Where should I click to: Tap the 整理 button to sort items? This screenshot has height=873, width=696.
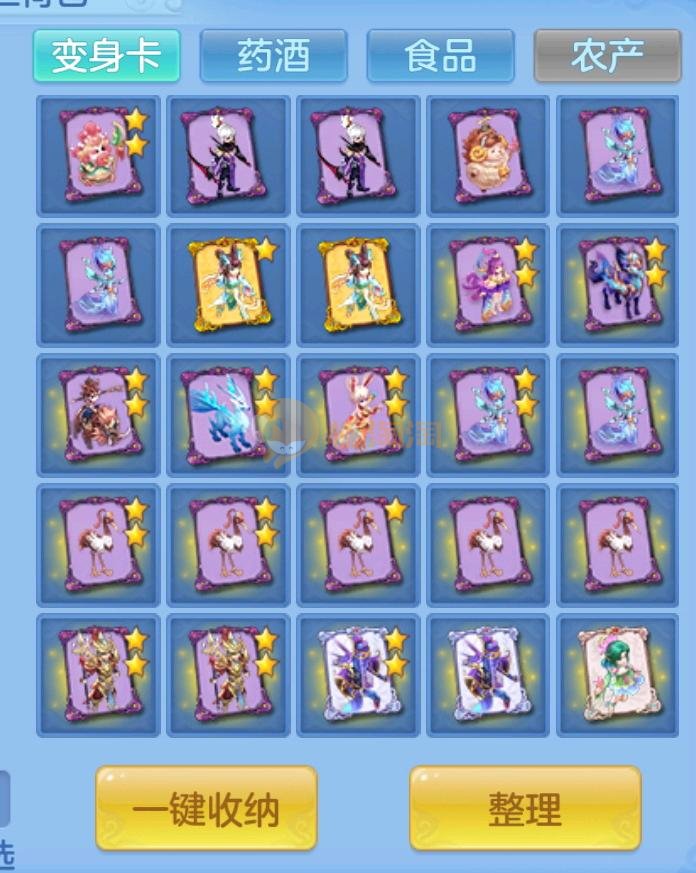tap(525, 808)
